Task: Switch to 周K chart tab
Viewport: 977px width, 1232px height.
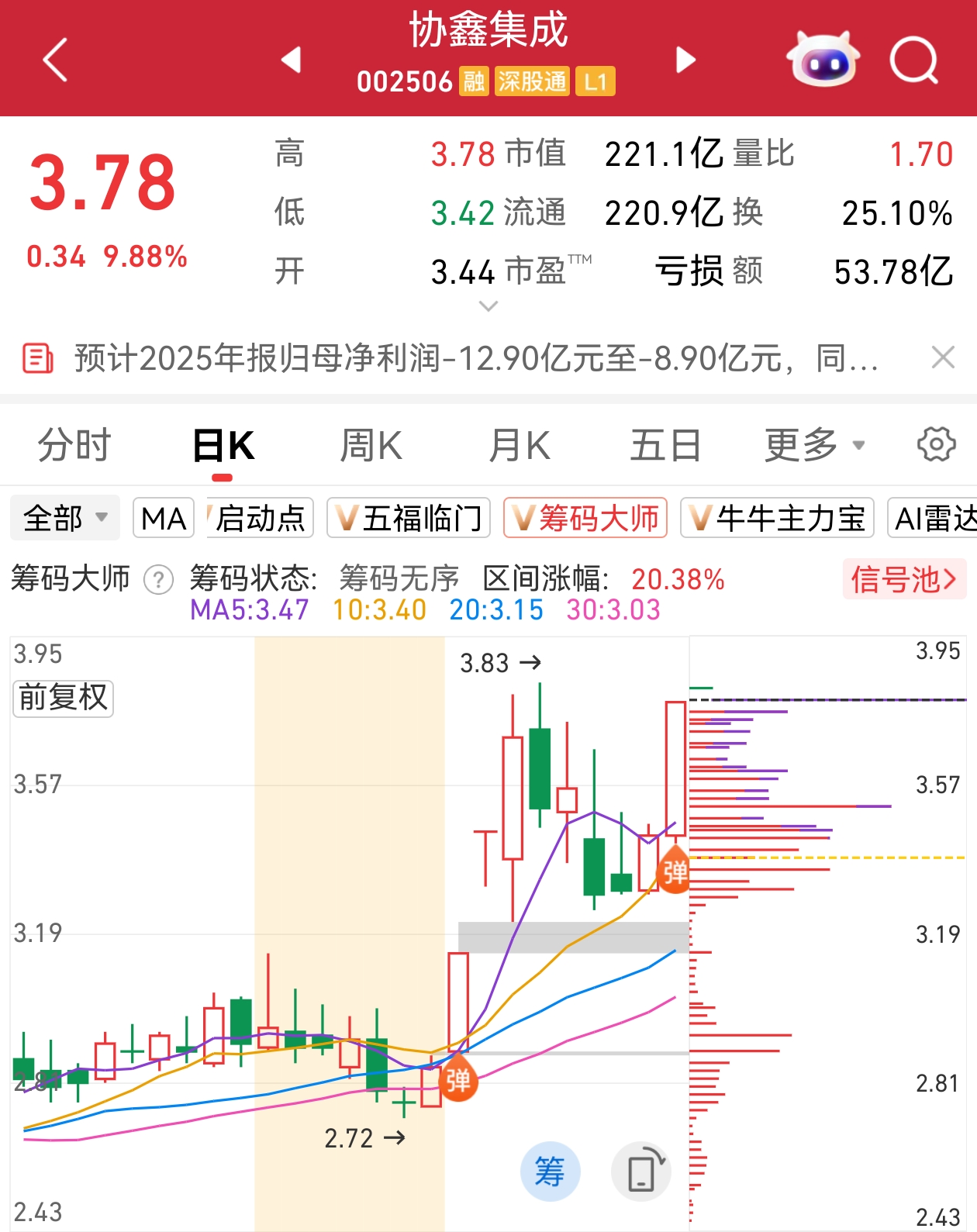Action: [x=371, y=446]
